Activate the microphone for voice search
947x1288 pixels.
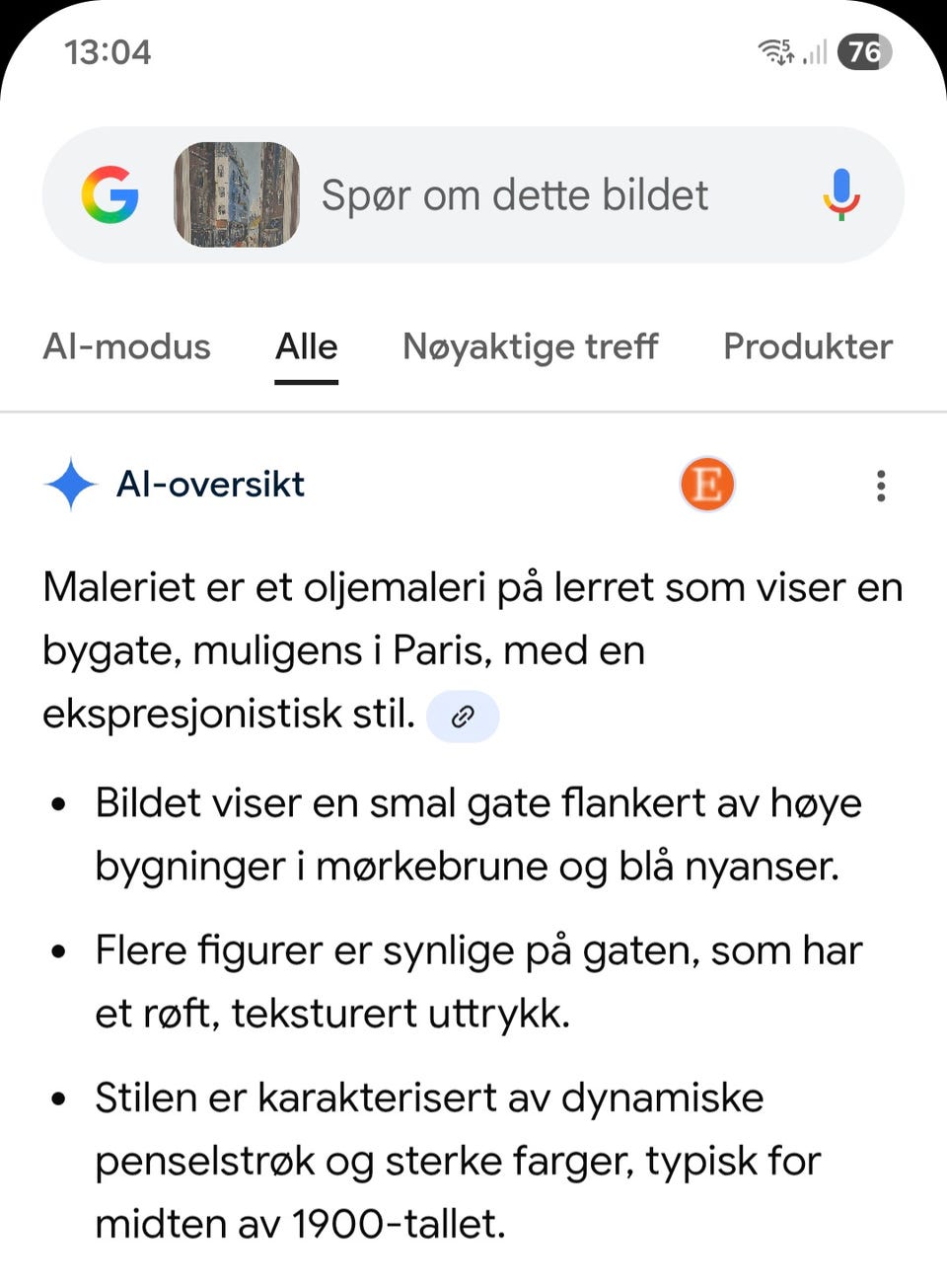841,195
